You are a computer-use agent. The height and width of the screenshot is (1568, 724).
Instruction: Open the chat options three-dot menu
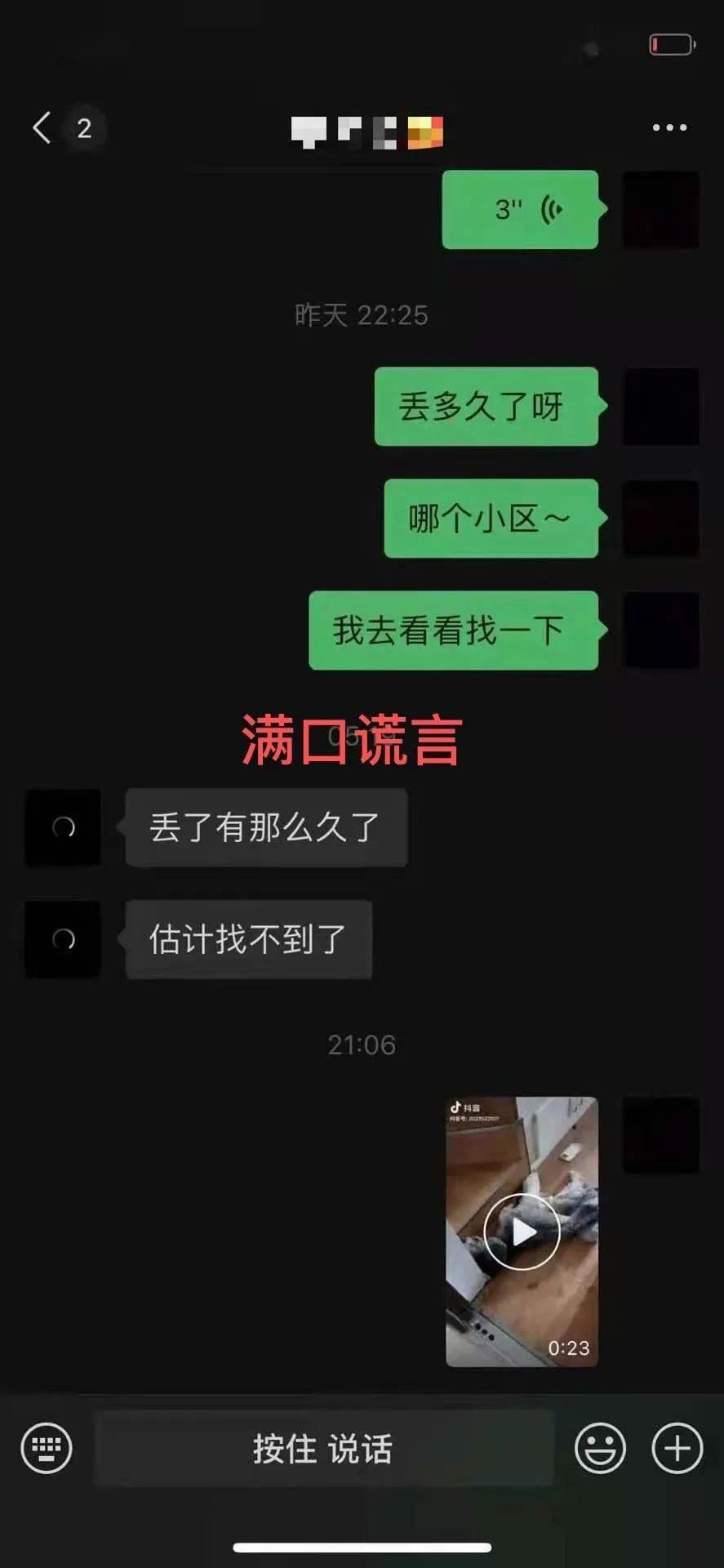669,127
